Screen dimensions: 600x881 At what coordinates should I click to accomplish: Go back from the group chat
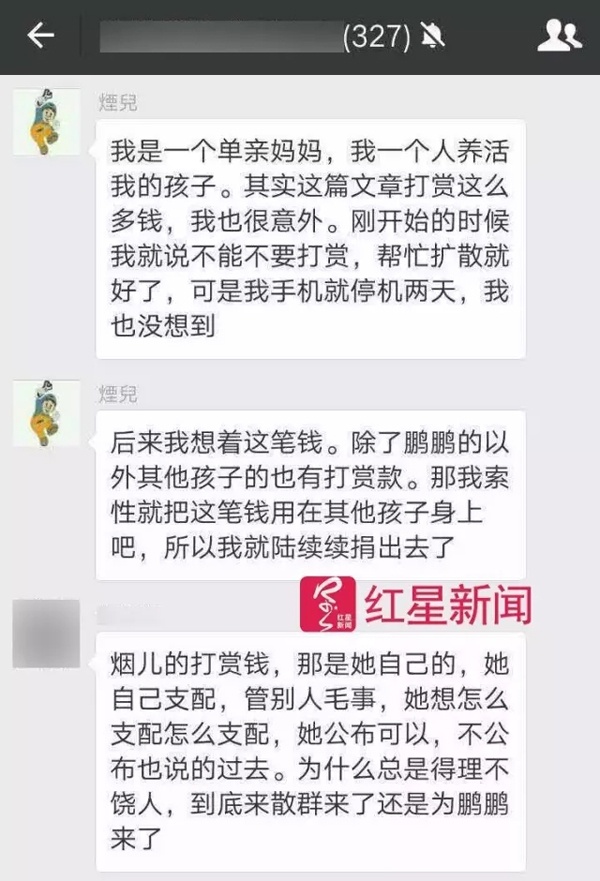(x=40, y=37)
